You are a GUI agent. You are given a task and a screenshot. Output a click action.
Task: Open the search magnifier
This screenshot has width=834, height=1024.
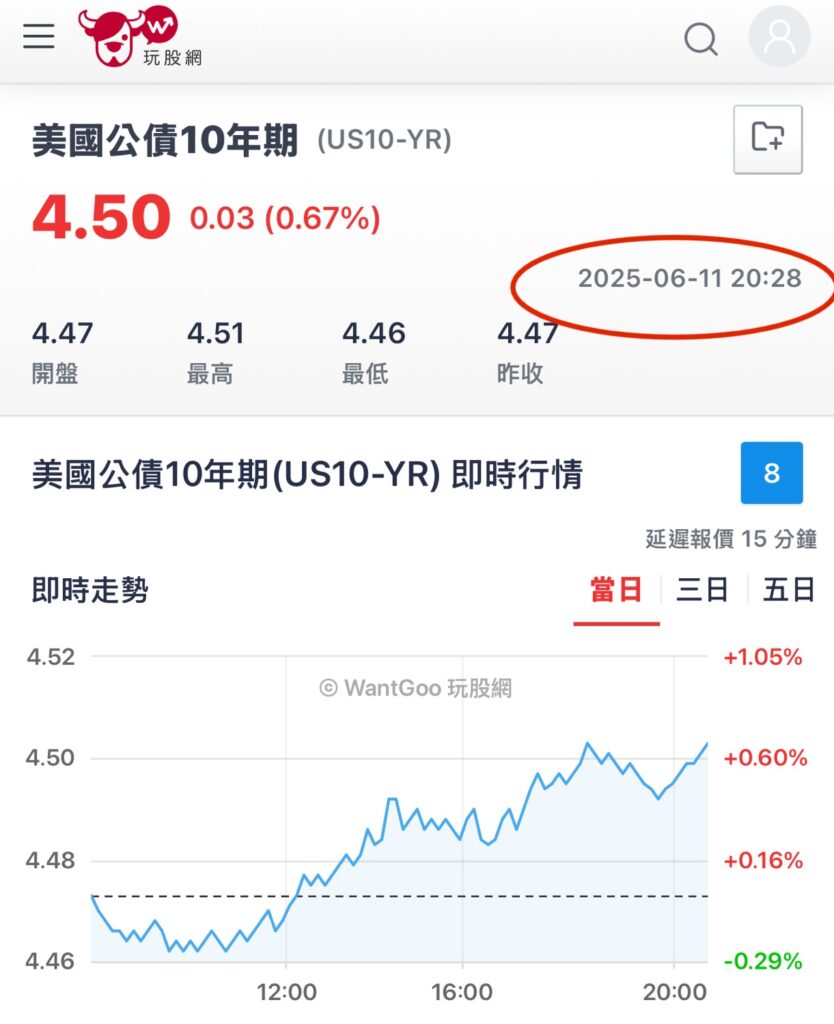[701, 39]
